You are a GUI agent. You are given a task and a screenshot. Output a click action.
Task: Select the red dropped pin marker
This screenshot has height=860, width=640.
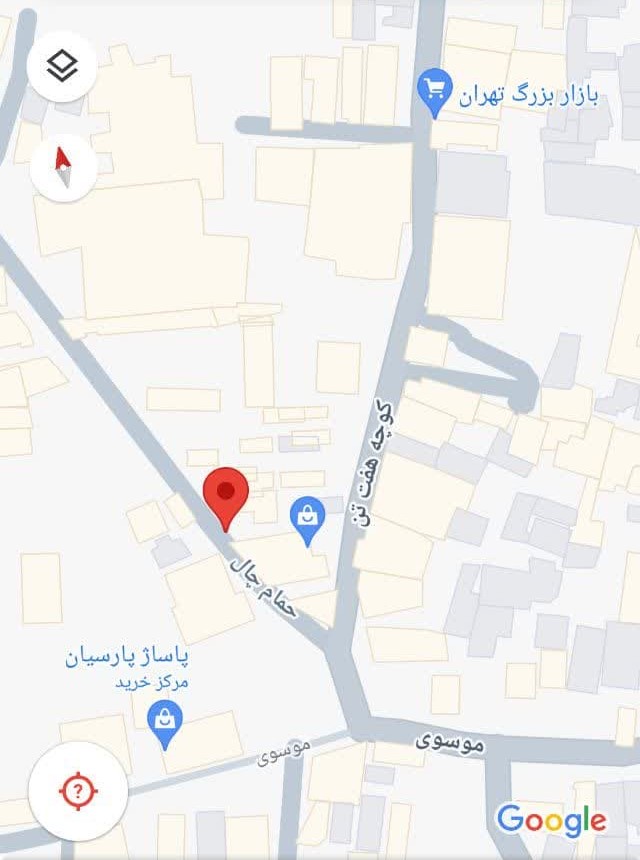click(226, 494)
